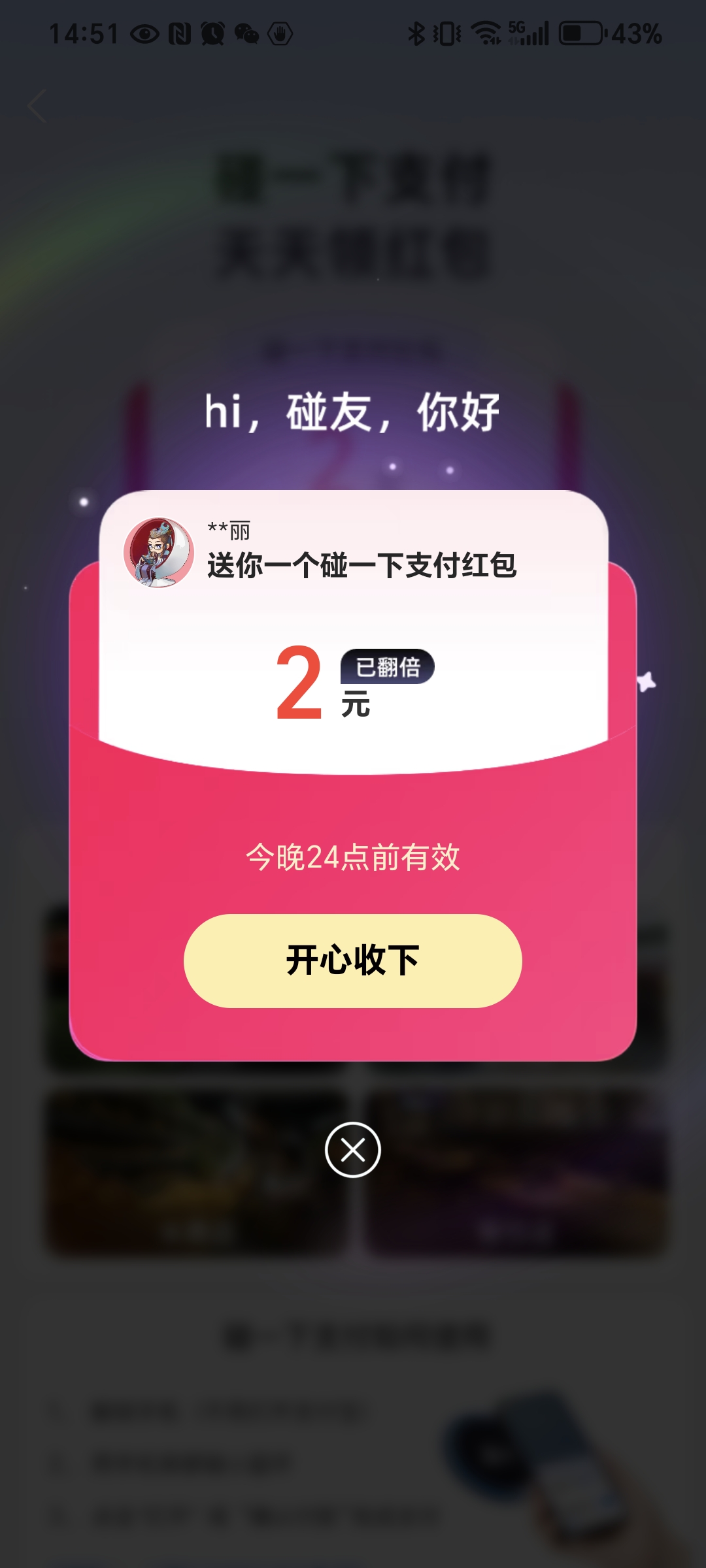Close the red packet popup

(x=353, y=1150)
